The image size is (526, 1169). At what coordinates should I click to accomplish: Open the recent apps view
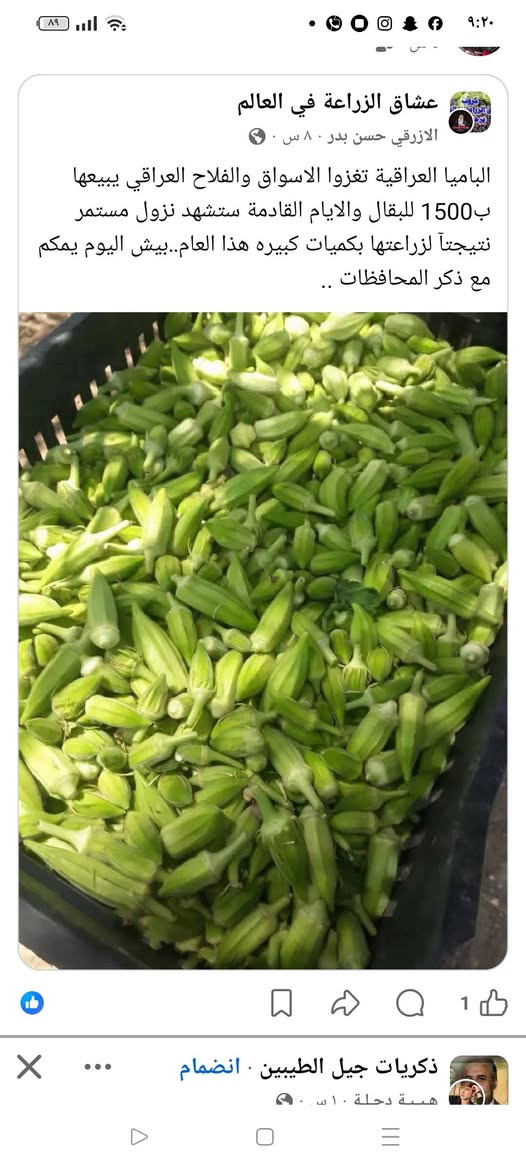tap(391, 1136)
